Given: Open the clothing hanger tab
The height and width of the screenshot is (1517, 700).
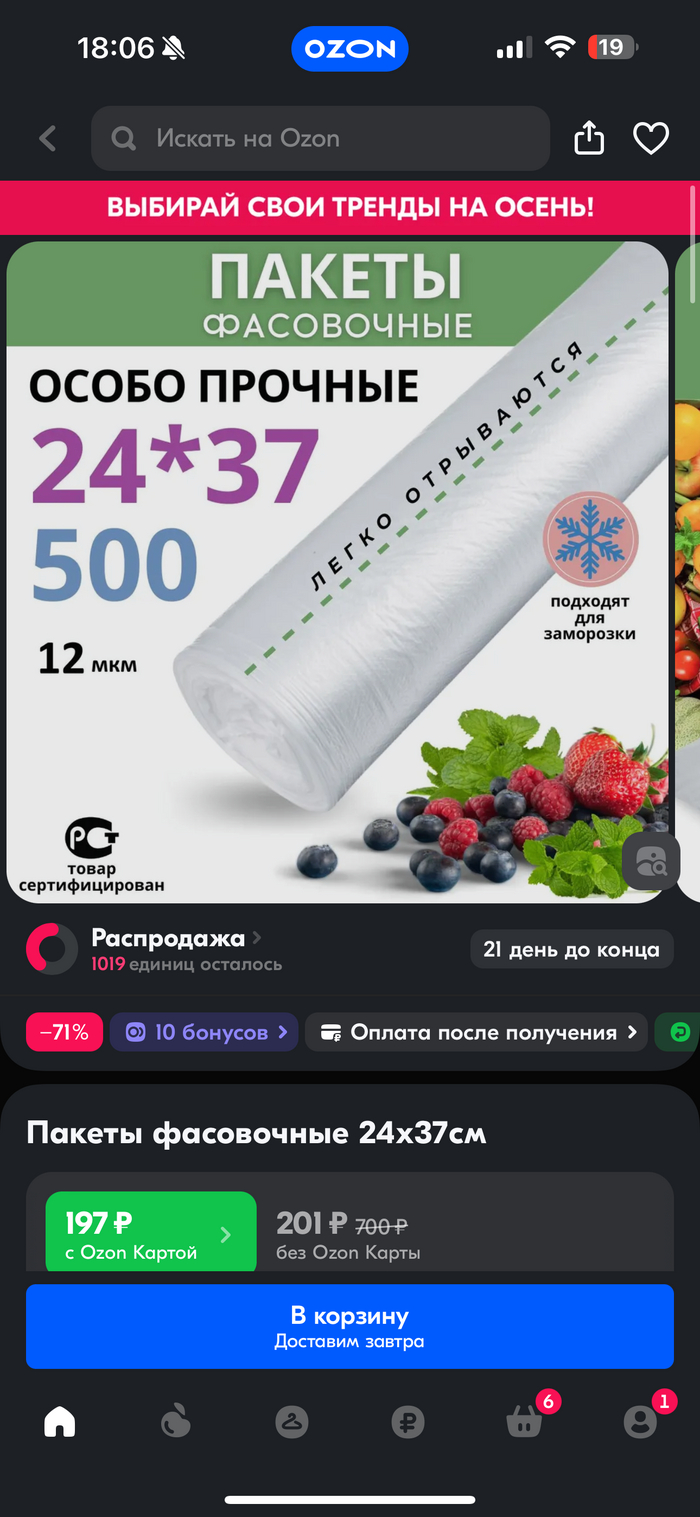Looking at the screenshot, I should [292, 1421].
